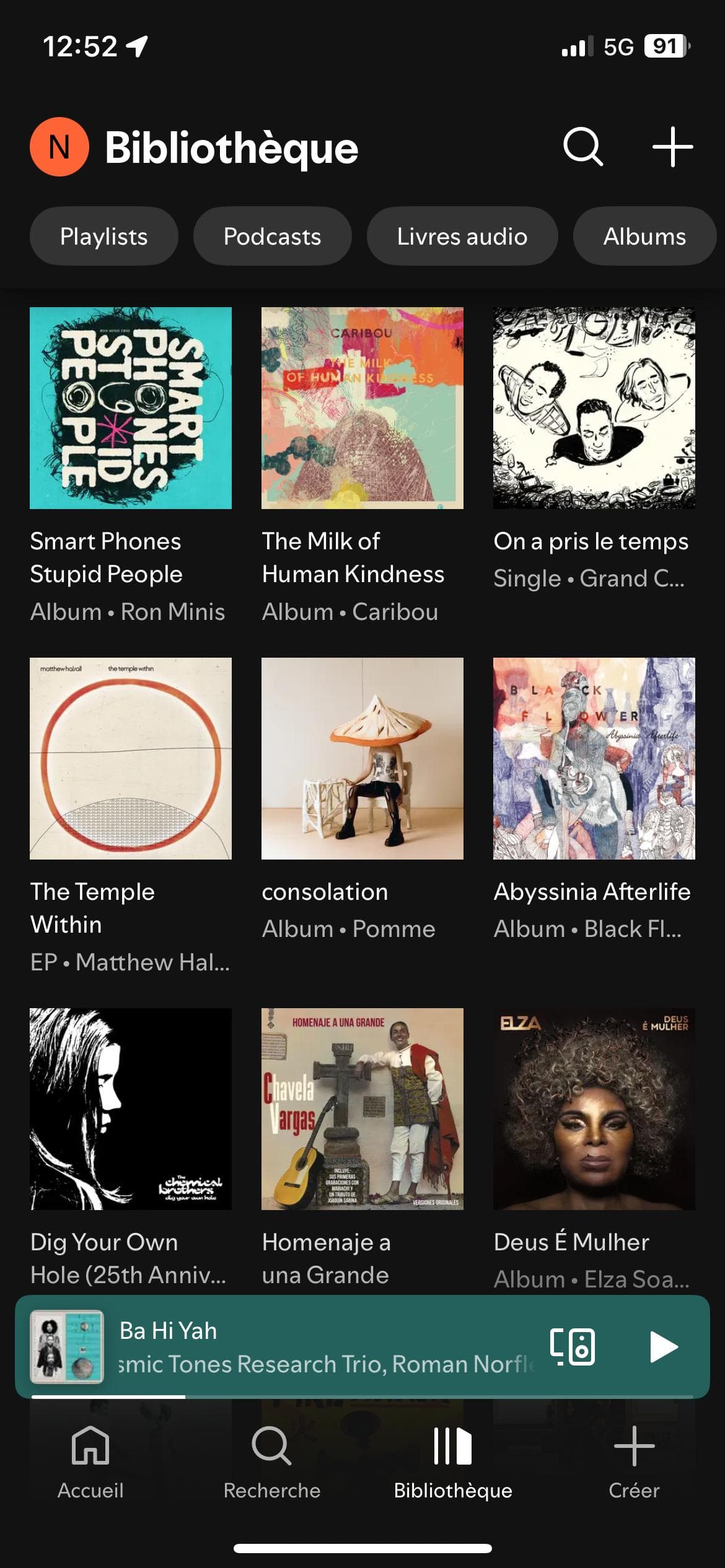Tap the plus icon beside library search
The image size is (725, 1568).
click(x=672, y=147)
